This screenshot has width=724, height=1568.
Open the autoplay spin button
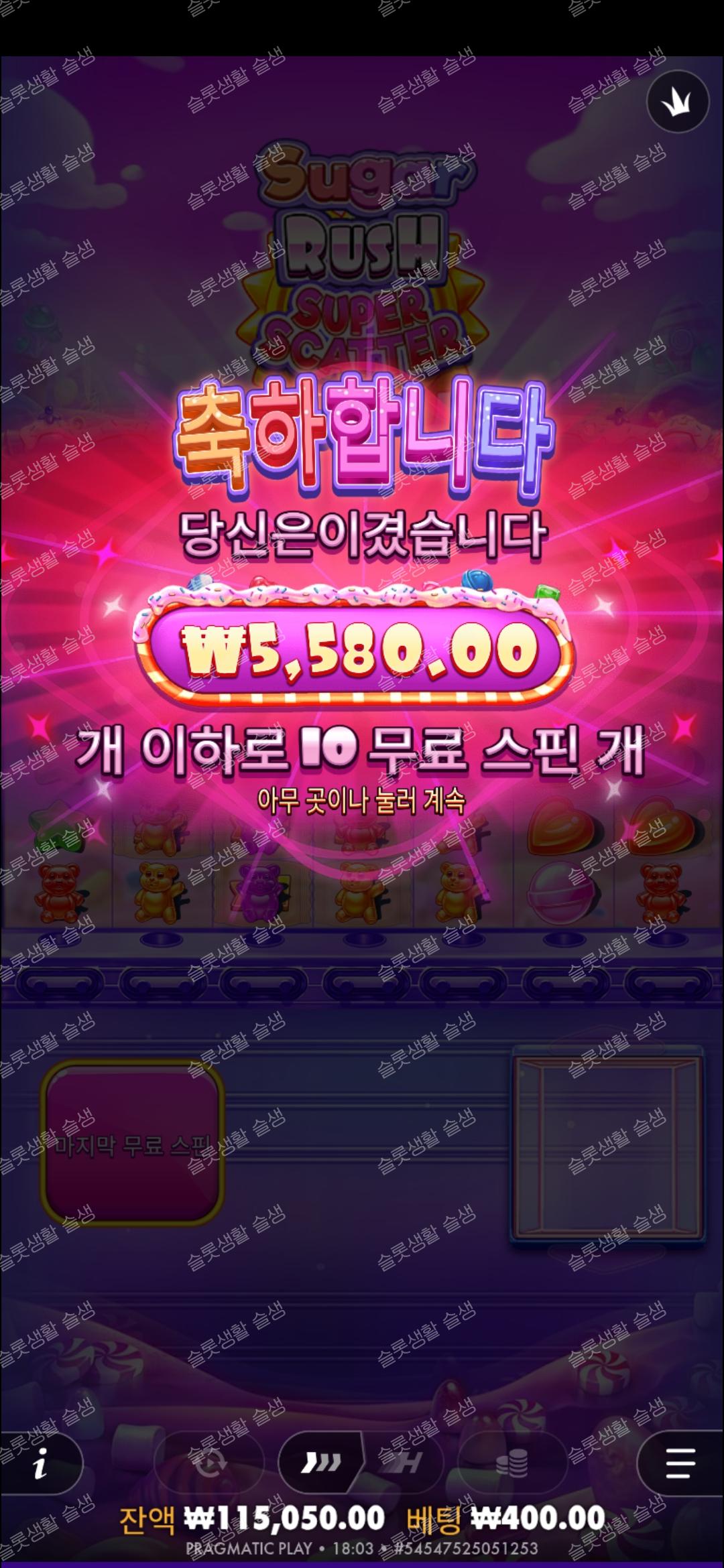coord(209,1463)
